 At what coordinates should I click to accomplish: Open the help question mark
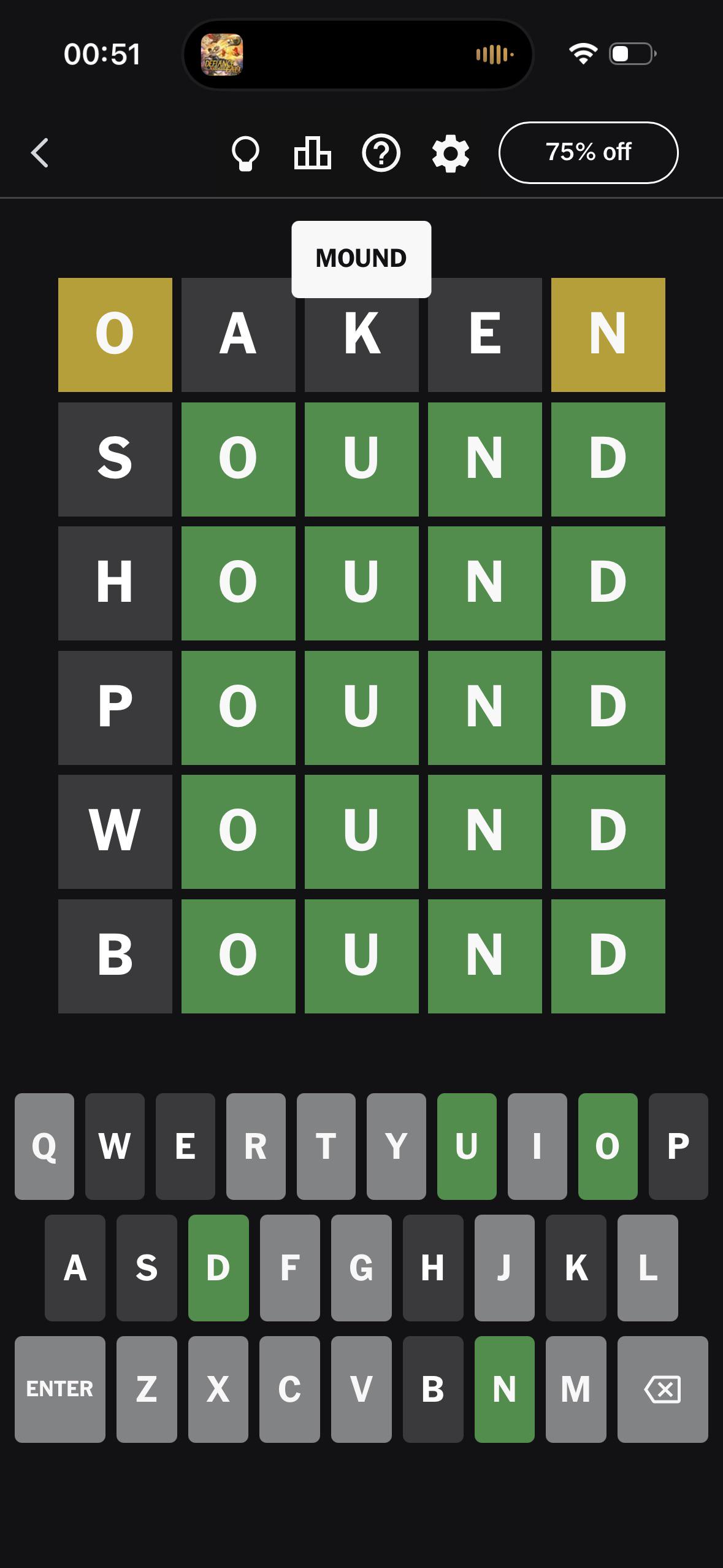point(381,153)
